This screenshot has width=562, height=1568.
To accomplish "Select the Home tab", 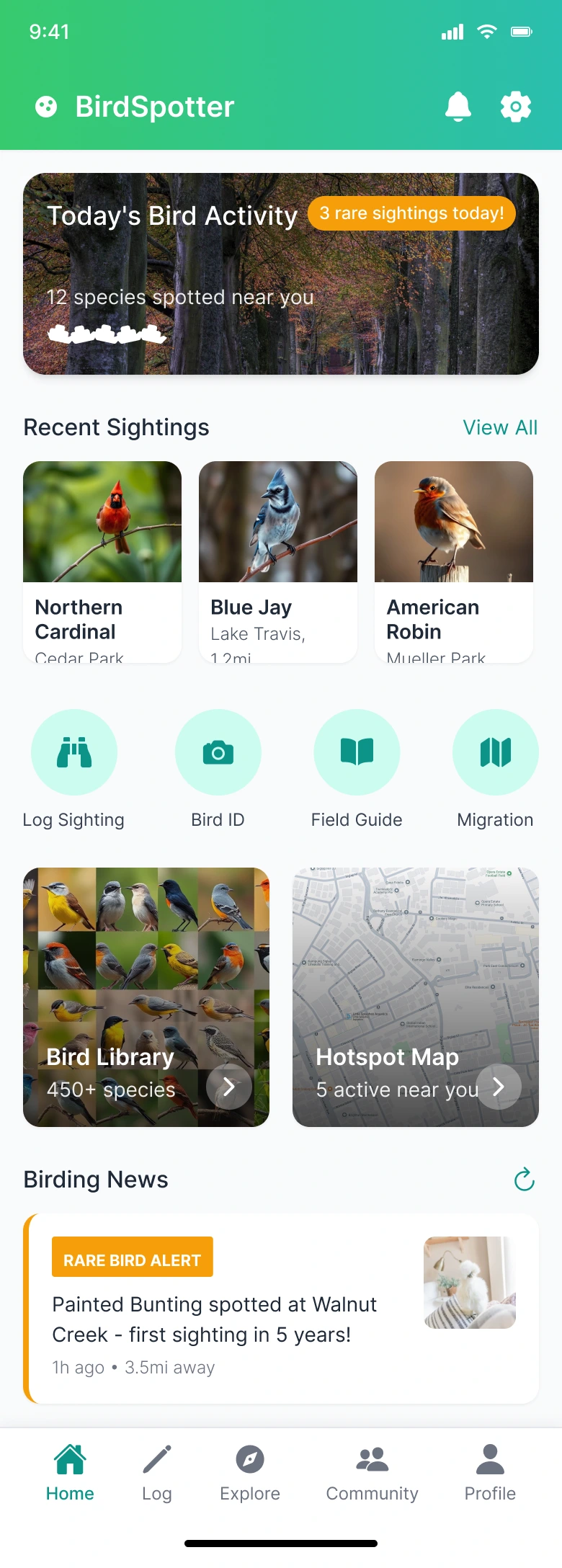I will 70,1473.
